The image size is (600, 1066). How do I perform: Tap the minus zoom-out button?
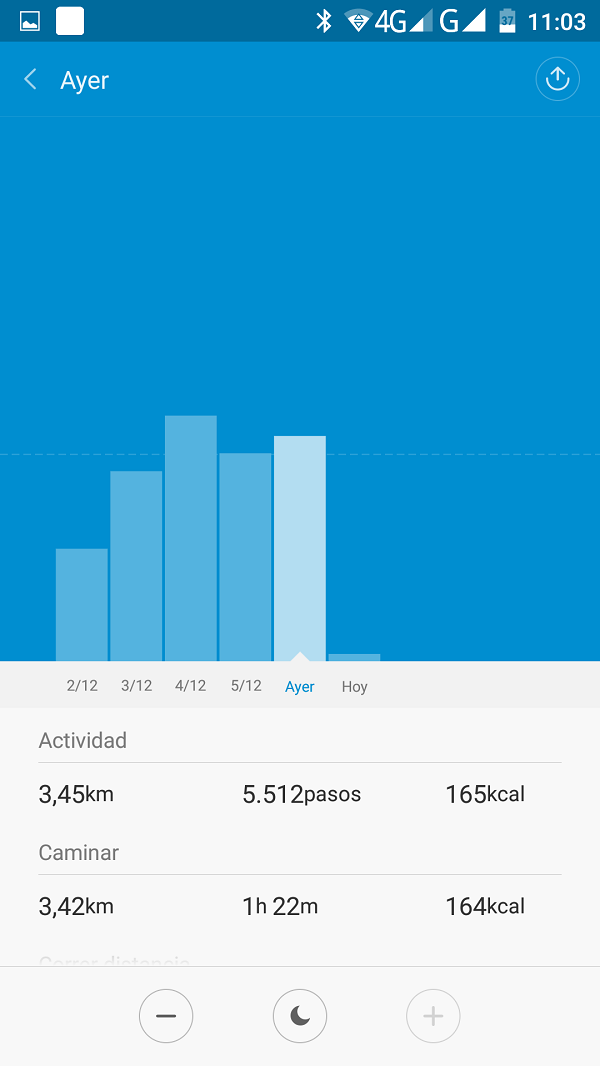point(166,1017)
